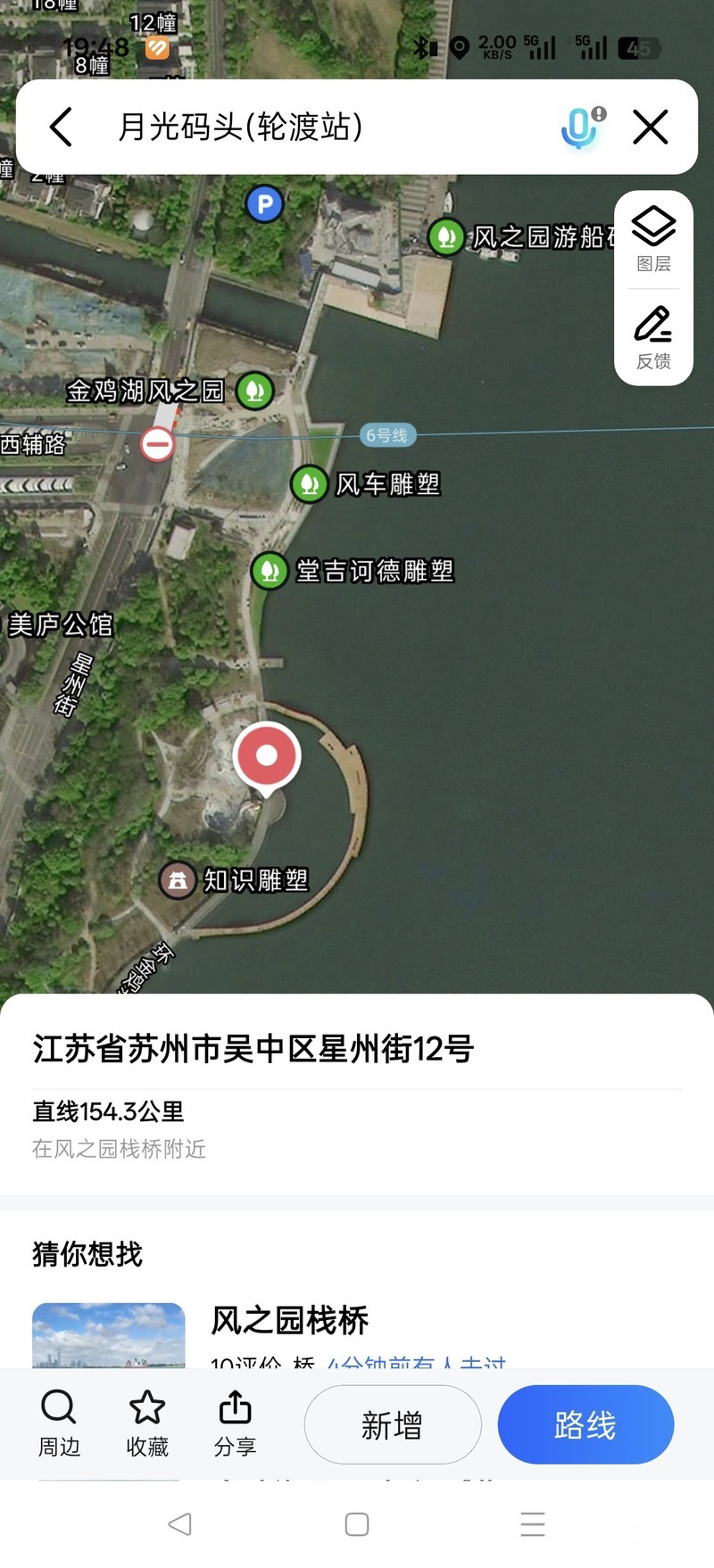The image size is (714, 1568).
Task: Start voice search with the microphone icon
Action: 580,127
